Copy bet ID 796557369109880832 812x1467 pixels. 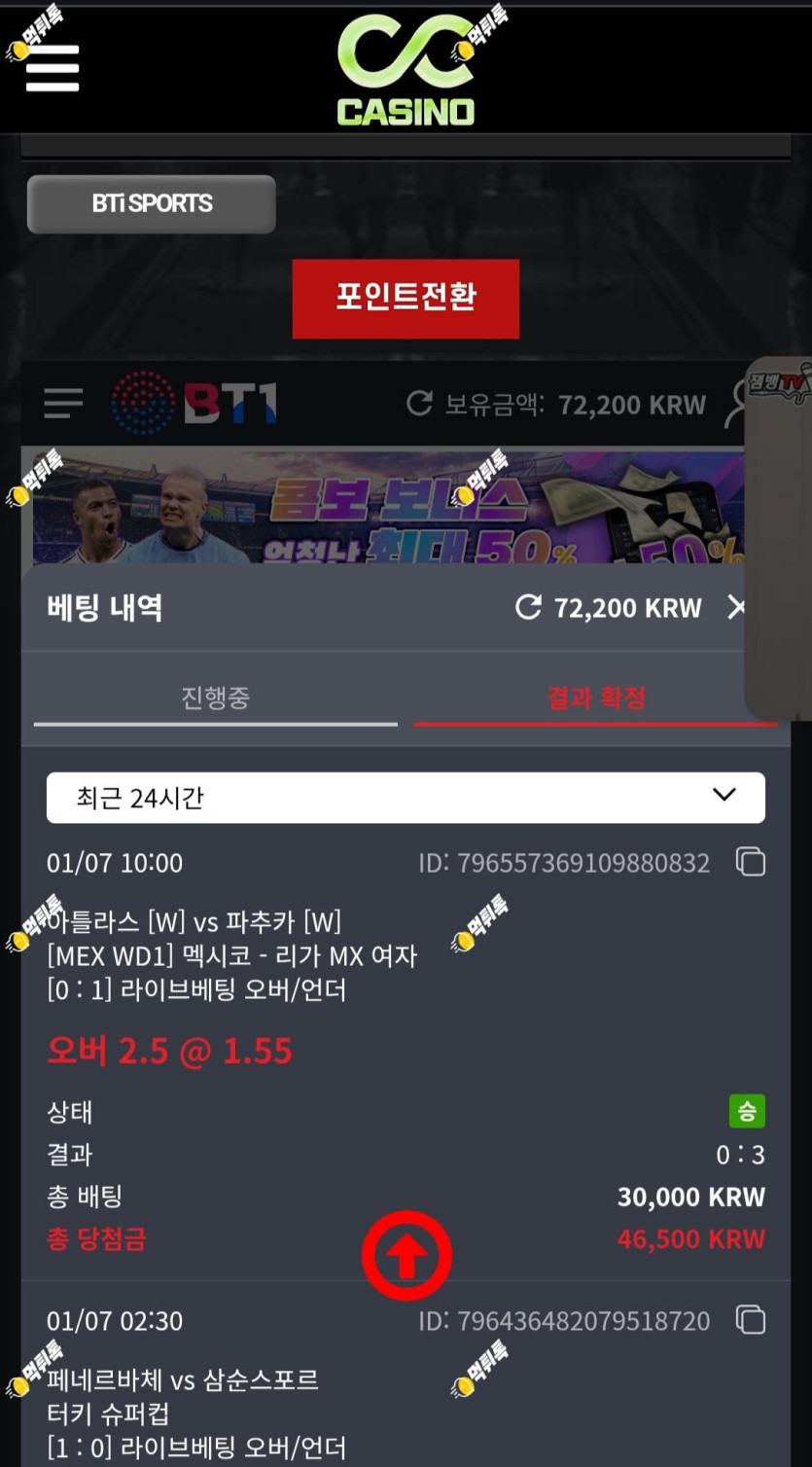click(x=751, y=862)
